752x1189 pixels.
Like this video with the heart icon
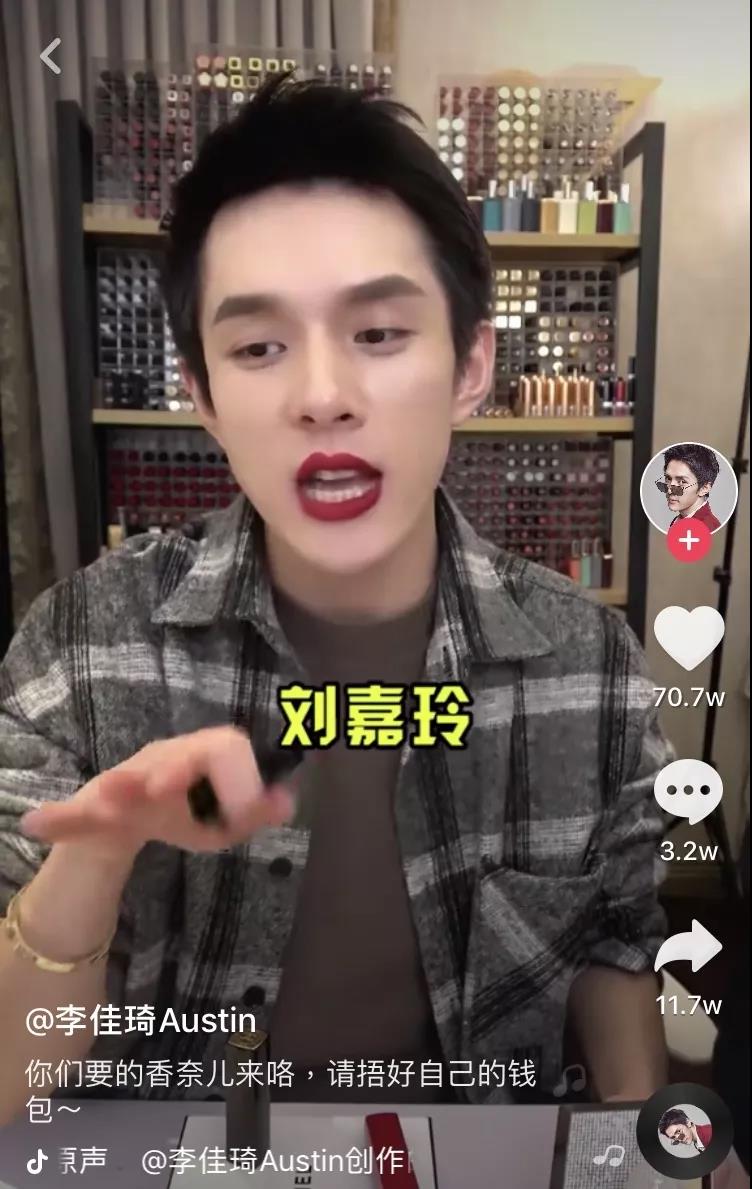pyautogui.click(x=688, y=638)
